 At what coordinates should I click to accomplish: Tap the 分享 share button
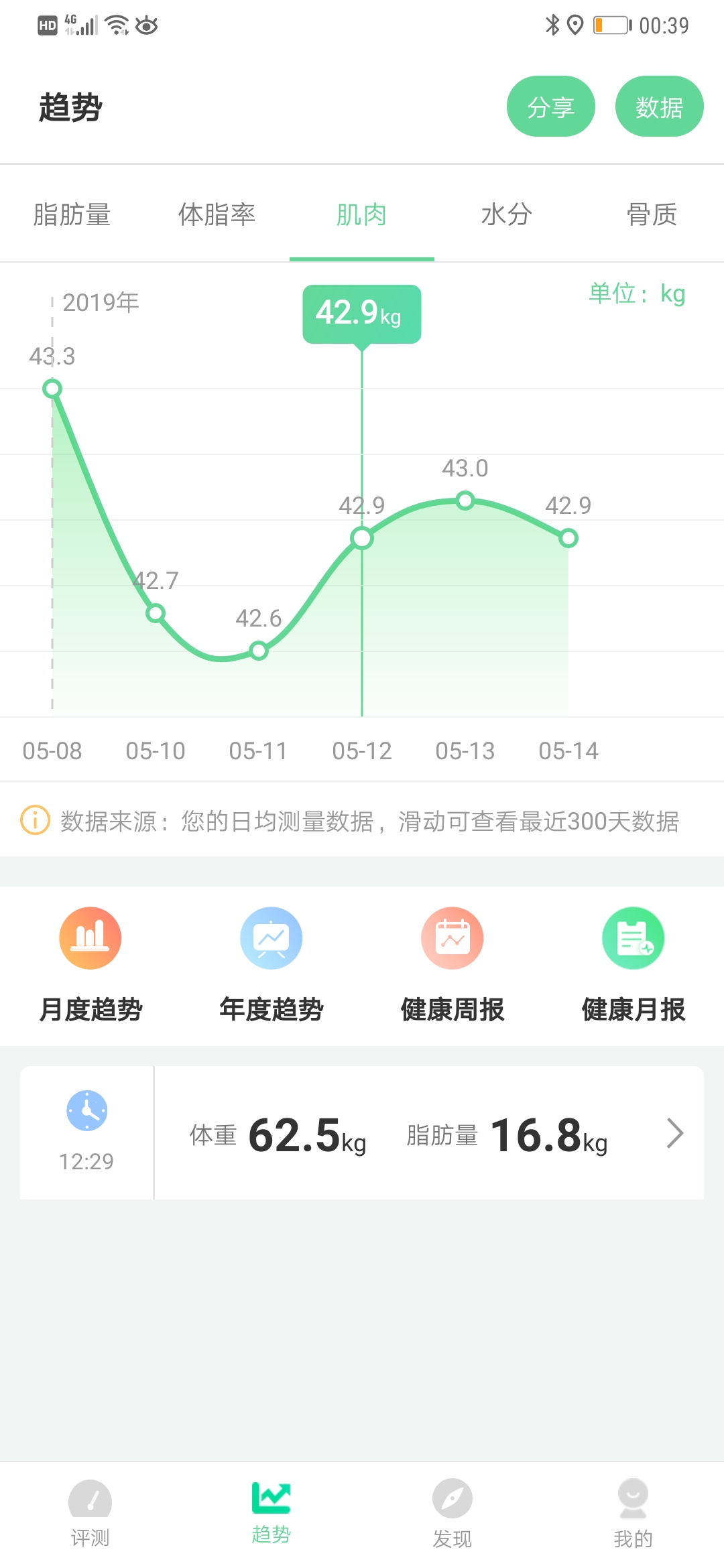pos(550,106)
